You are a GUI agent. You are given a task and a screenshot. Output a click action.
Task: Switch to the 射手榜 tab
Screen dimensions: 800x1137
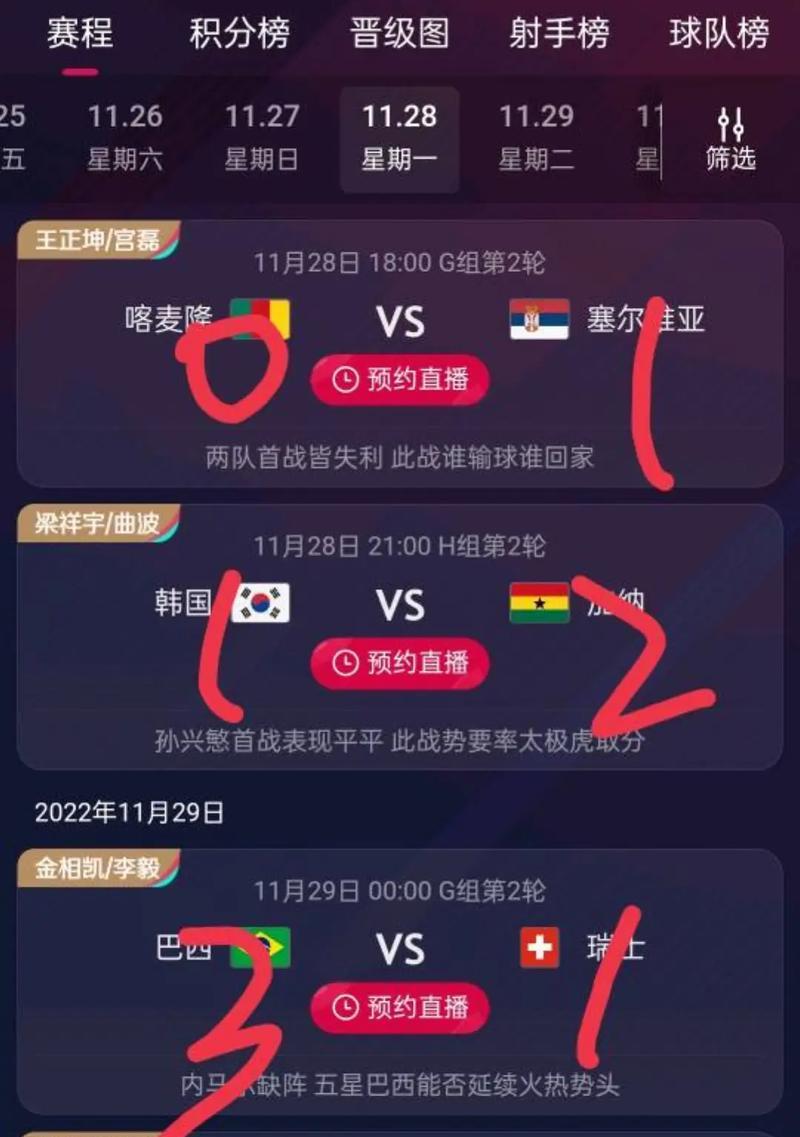point(559,34)
